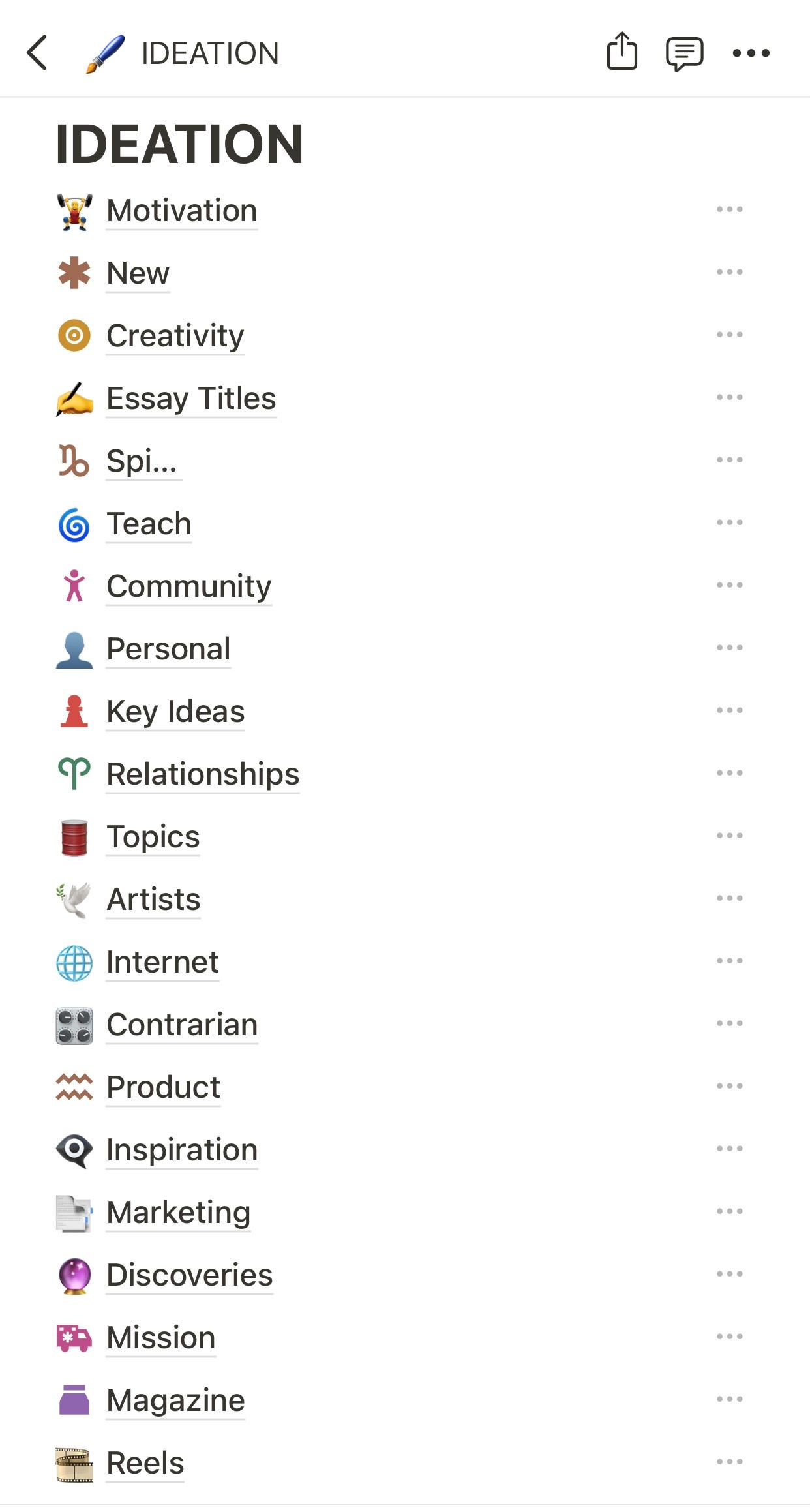Open the Key Ideas page

click(x=175, y=712)
